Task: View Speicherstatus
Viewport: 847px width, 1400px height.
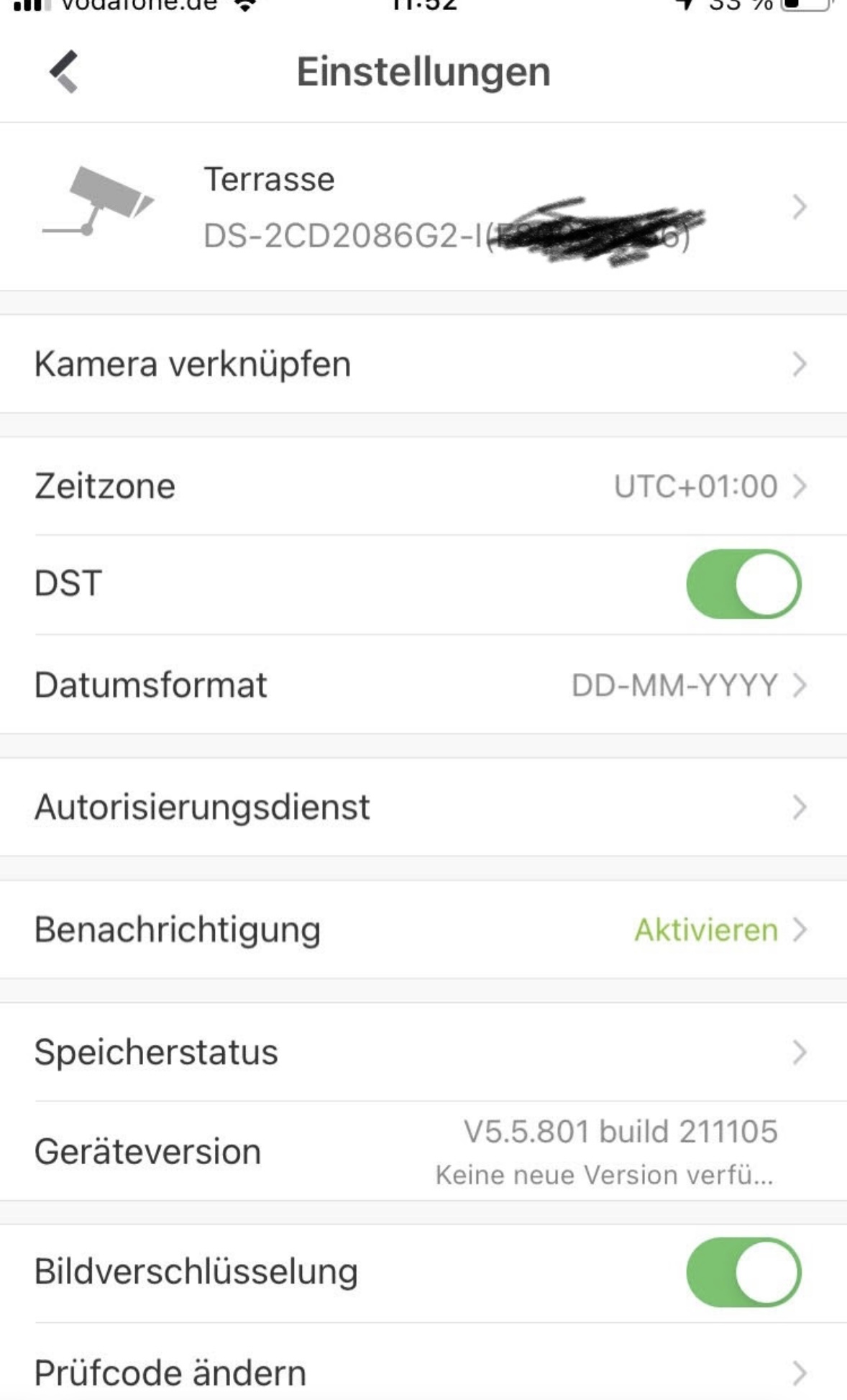Action: (x=423, y=1053)
